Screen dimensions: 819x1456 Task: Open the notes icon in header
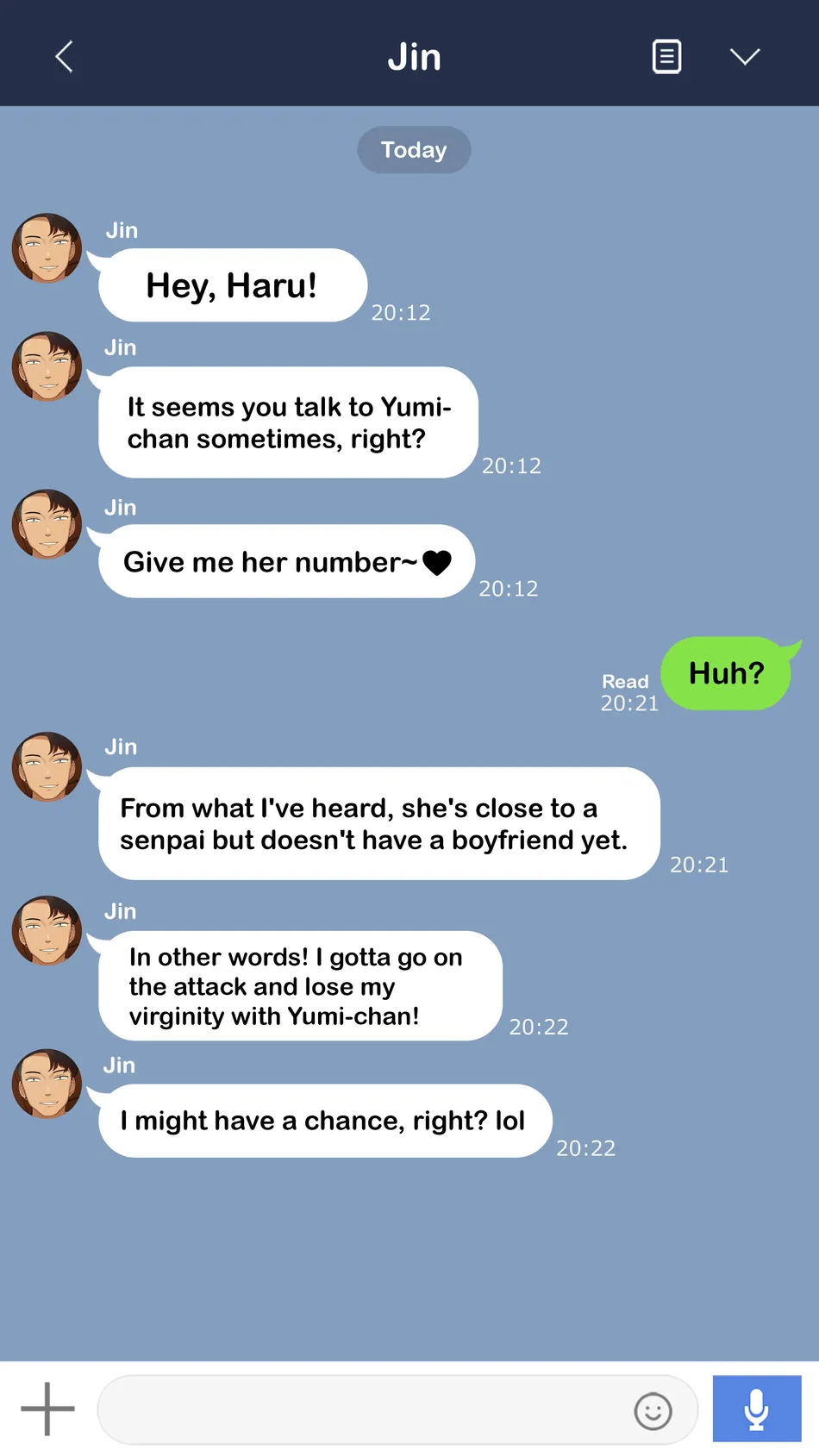click(x=666, y=57)
